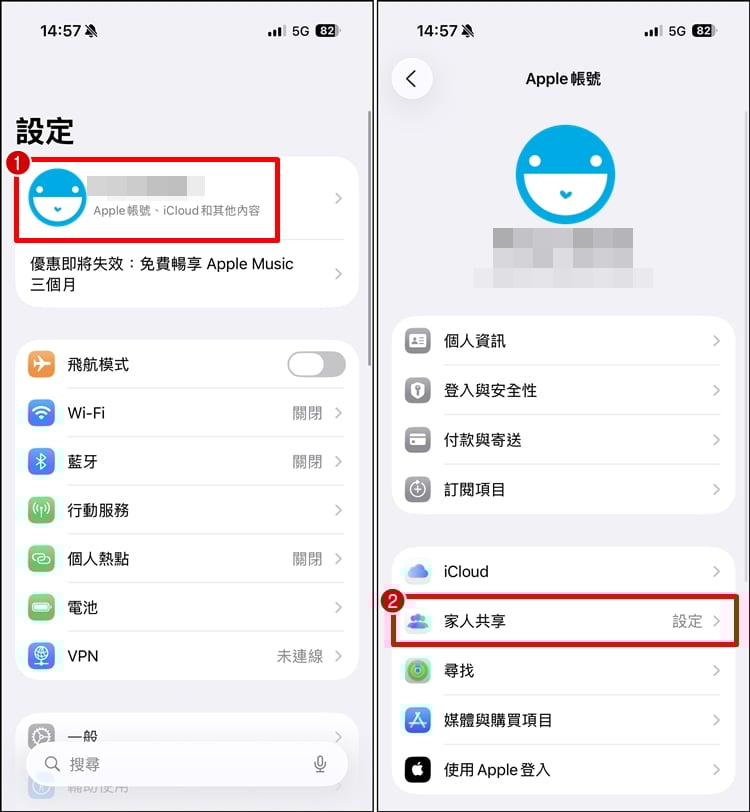This screenshot has width=750, height=812.
Task: Open 行動服務 settings
Action: coord(185,510)
